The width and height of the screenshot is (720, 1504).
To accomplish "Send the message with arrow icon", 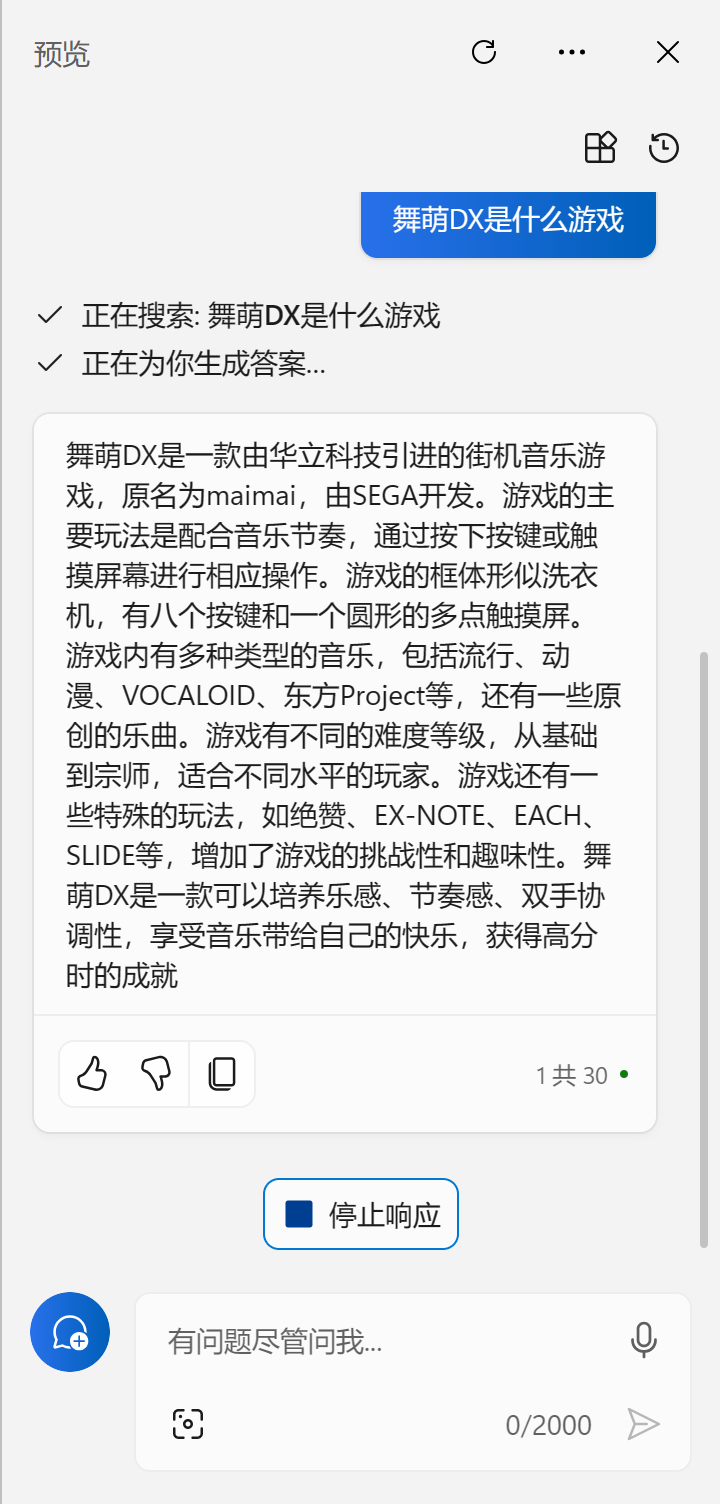I will (x=643, y=1423).
